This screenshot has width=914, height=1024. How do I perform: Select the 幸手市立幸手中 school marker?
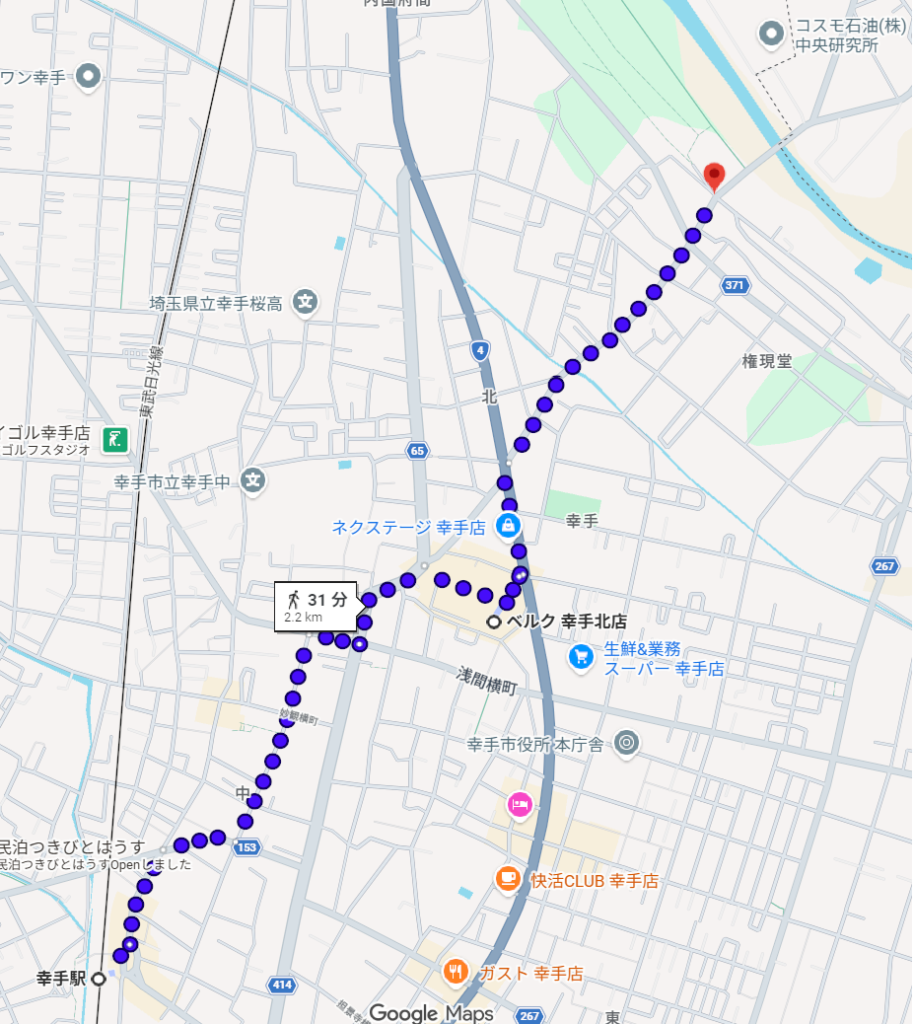click(x=255, y=481)
